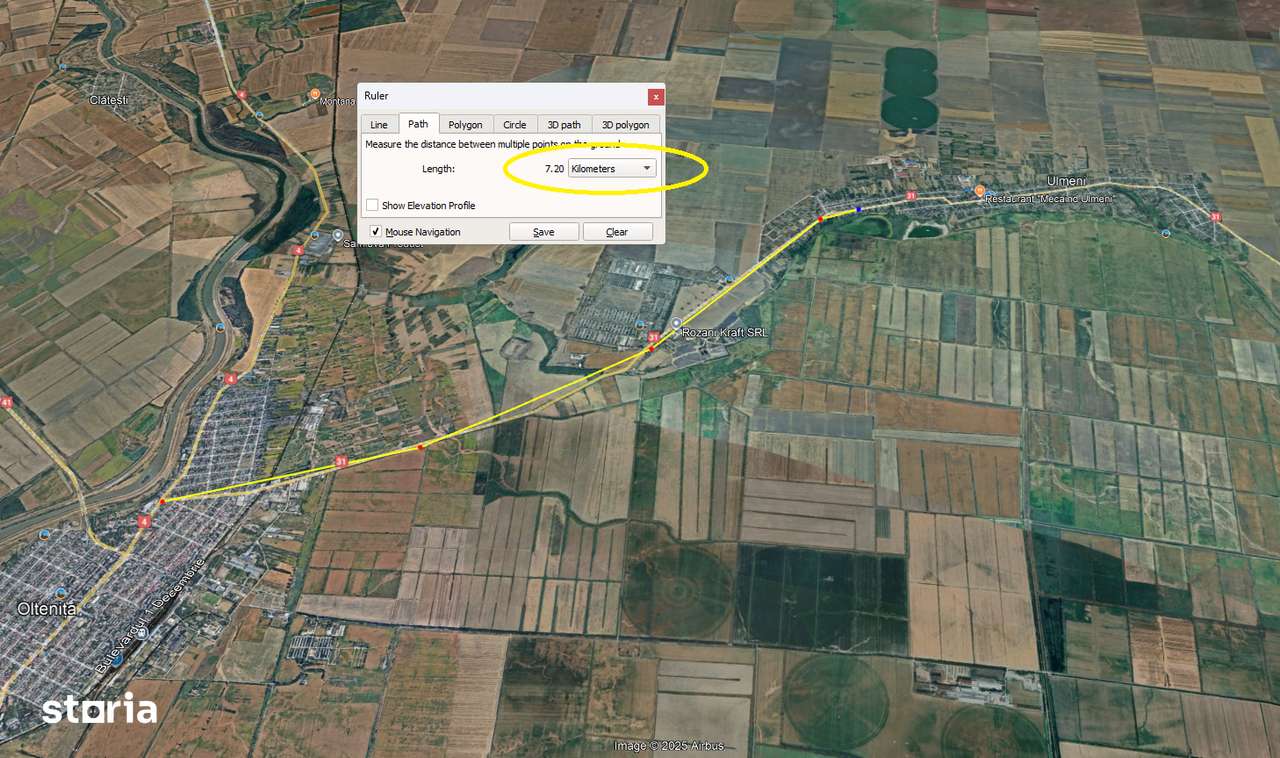Open the 3D polygon tab
Image resolution: width=1280 pixels, height=758 pixels.
coord(625,125)
